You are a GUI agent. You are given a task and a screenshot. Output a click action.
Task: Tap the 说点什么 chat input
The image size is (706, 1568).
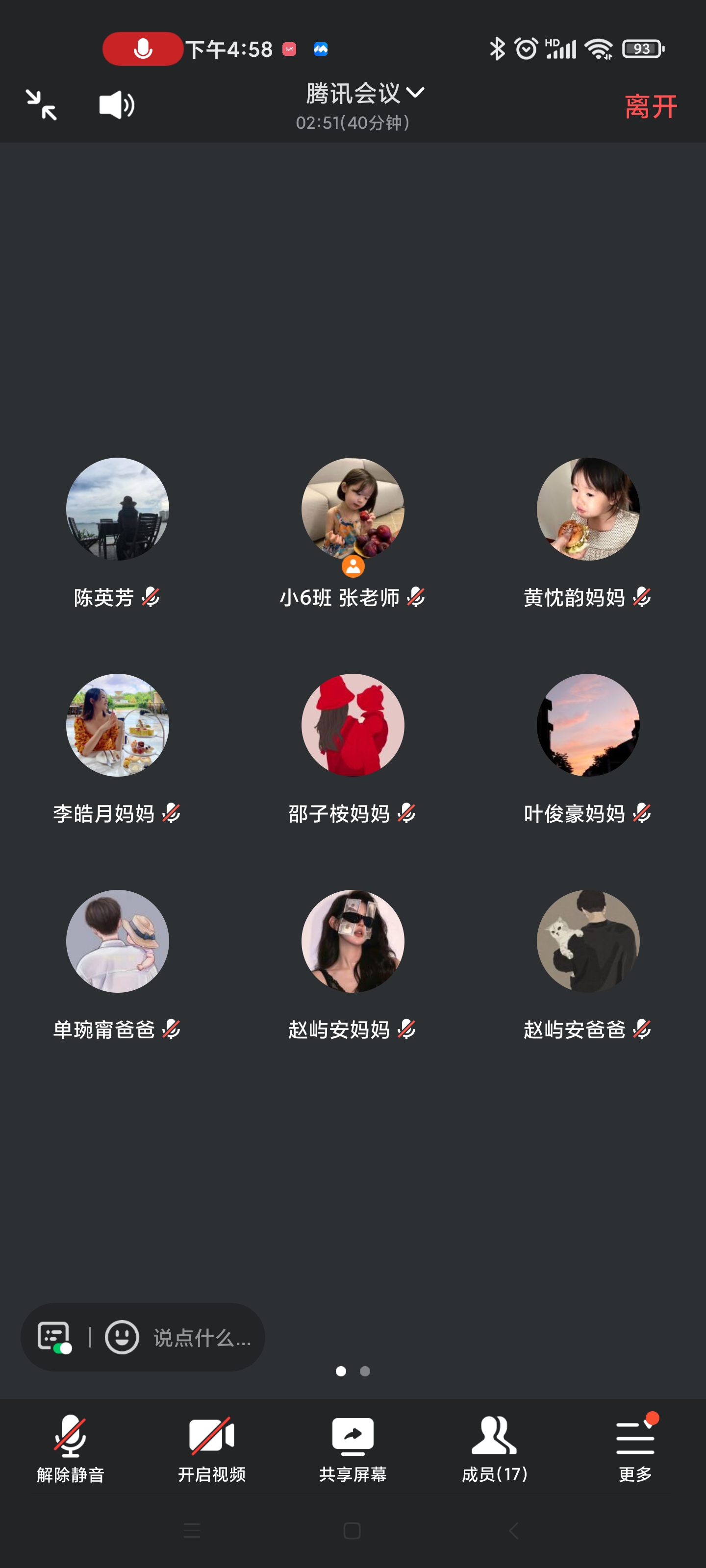pyautogui.click(x=202, y=1337)
